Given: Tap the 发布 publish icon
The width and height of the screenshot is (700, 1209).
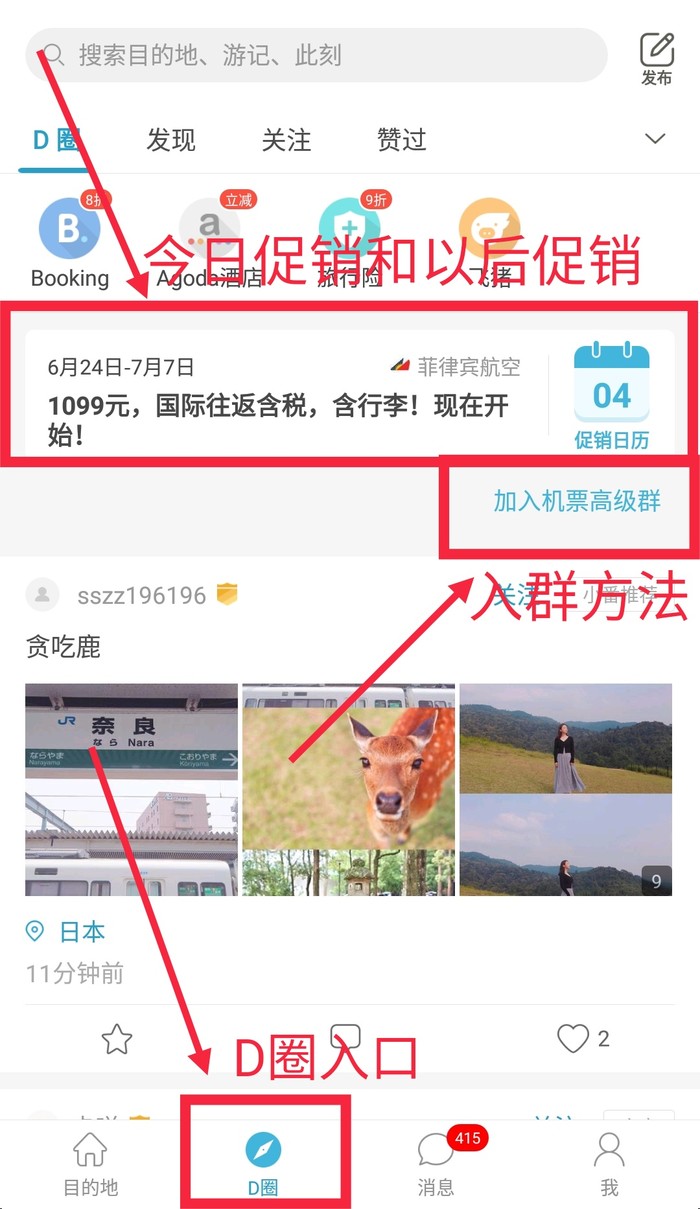Looking at the screenshot, I should click(x=657, y=58).
